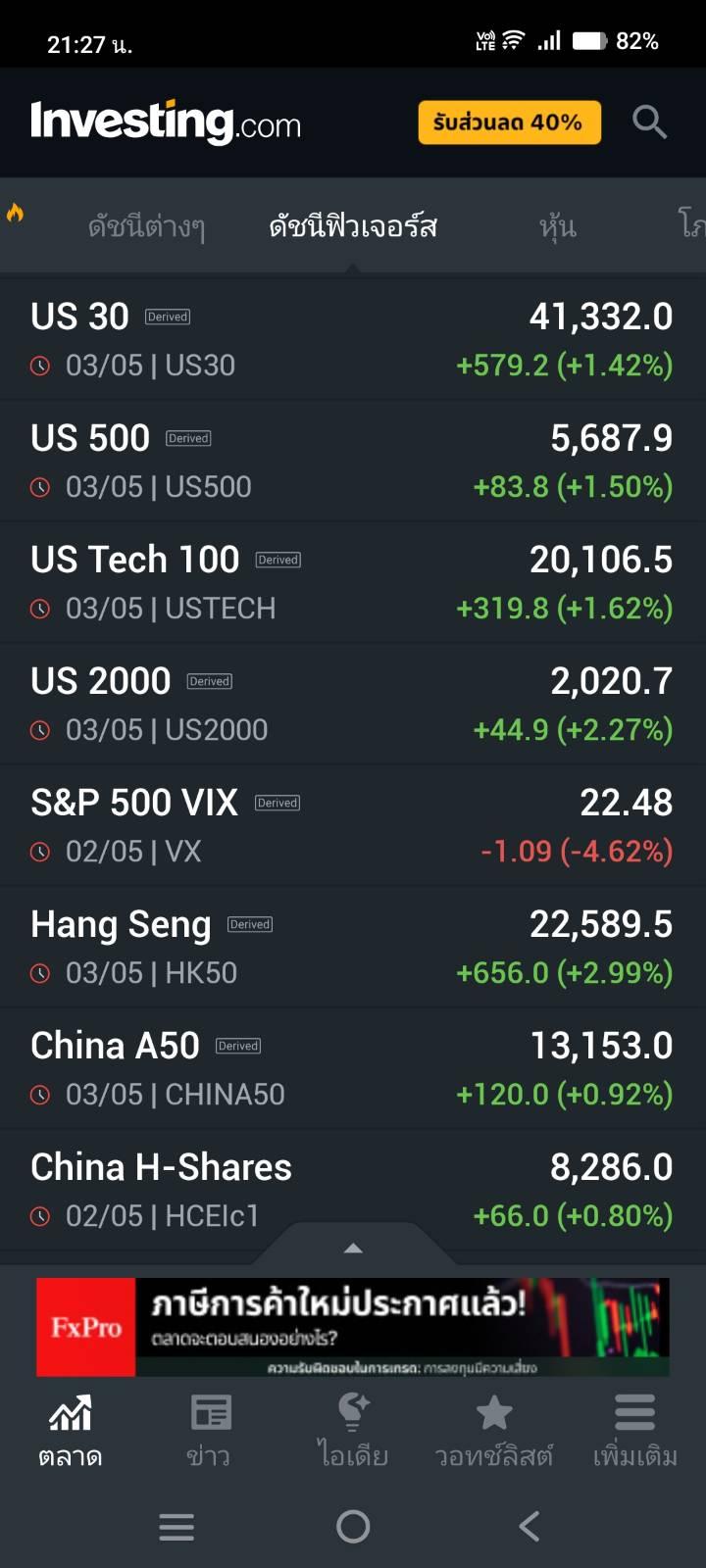
Task: Tap the รับส่วนลด 40% discount button
Action: (509, 122)
